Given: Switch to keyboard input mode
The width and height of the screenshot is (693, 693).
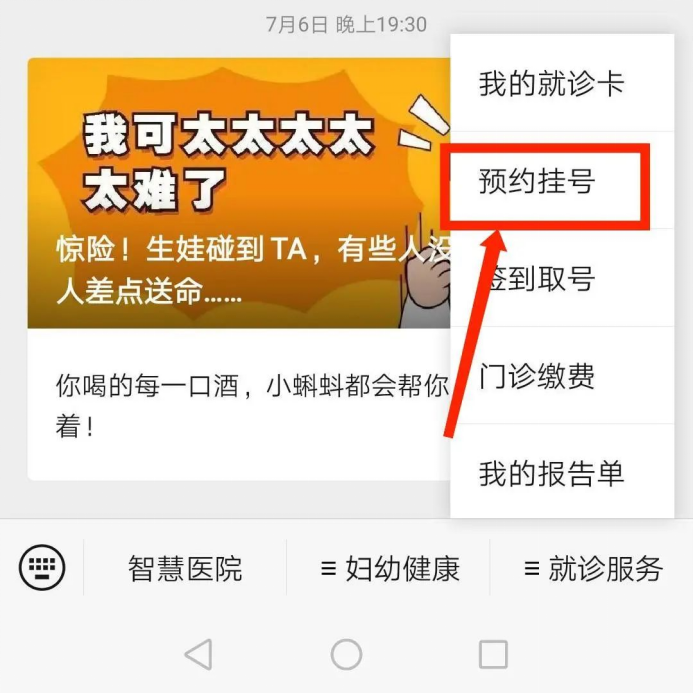Looking at the screenshot, I should coord(42,569).
